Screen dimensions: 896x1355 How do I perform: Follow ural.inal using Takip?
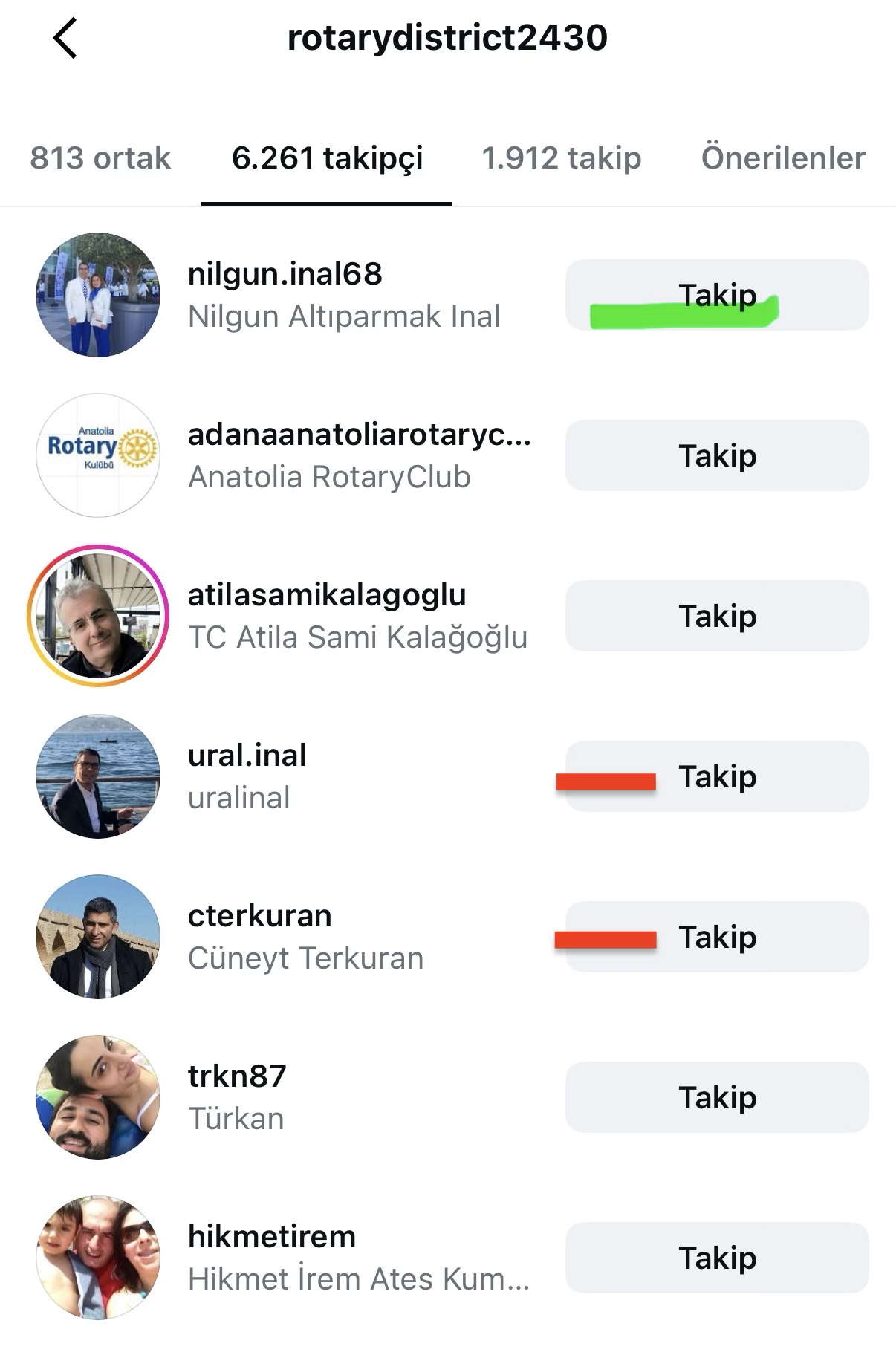click(x=717, y=776)
